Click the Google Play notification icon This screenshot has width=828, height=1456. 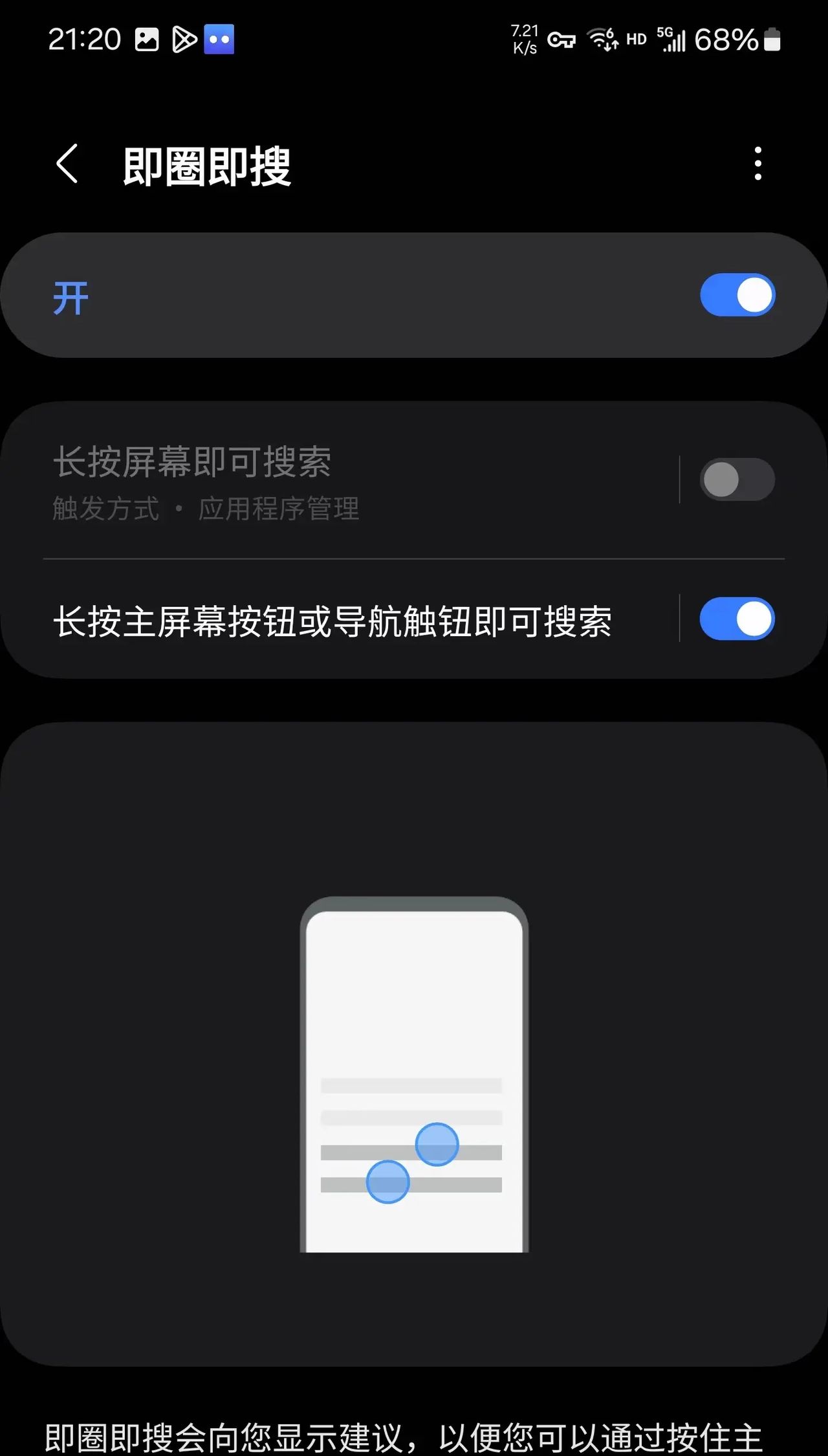point(184,39)
